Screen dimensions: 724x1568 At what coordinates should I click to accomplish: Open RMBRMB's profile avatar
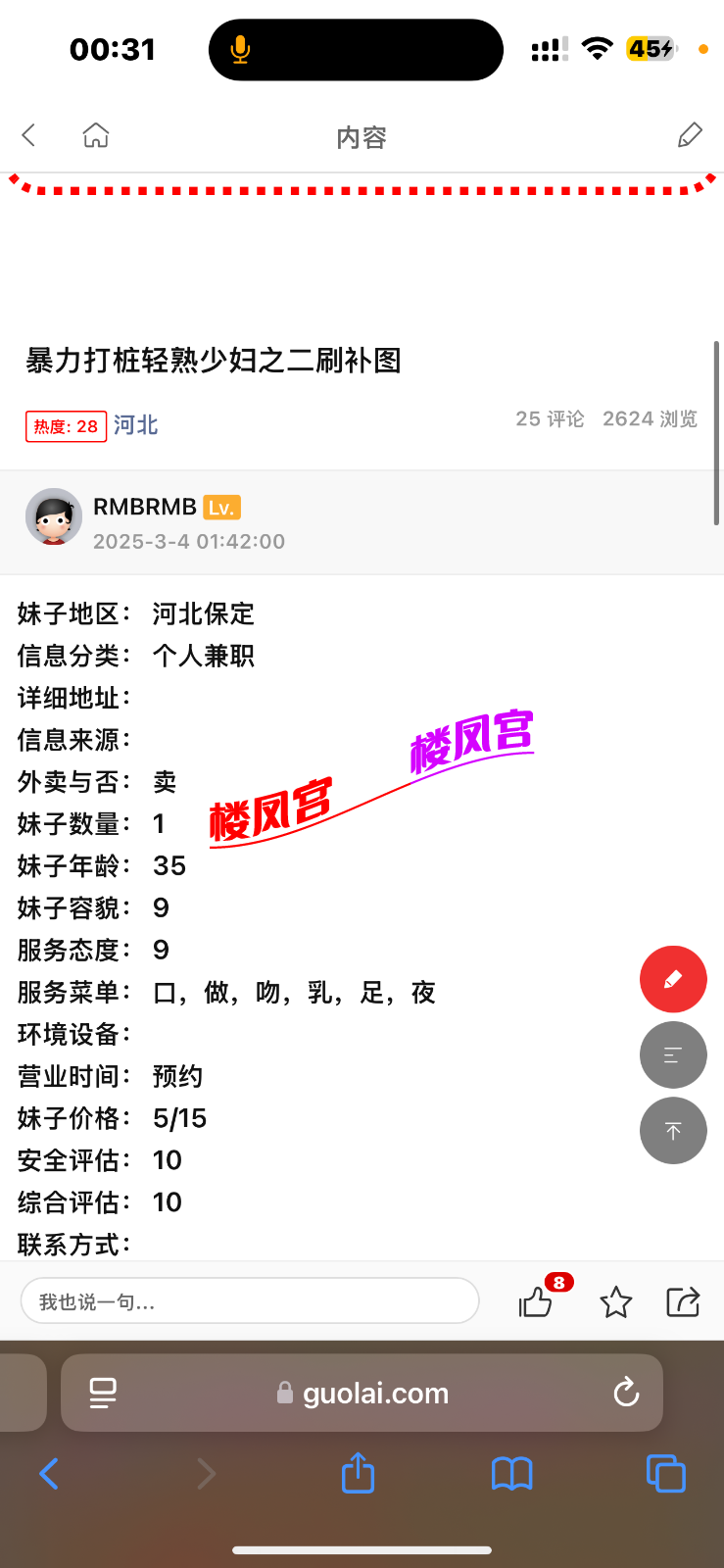click(54, 516)
